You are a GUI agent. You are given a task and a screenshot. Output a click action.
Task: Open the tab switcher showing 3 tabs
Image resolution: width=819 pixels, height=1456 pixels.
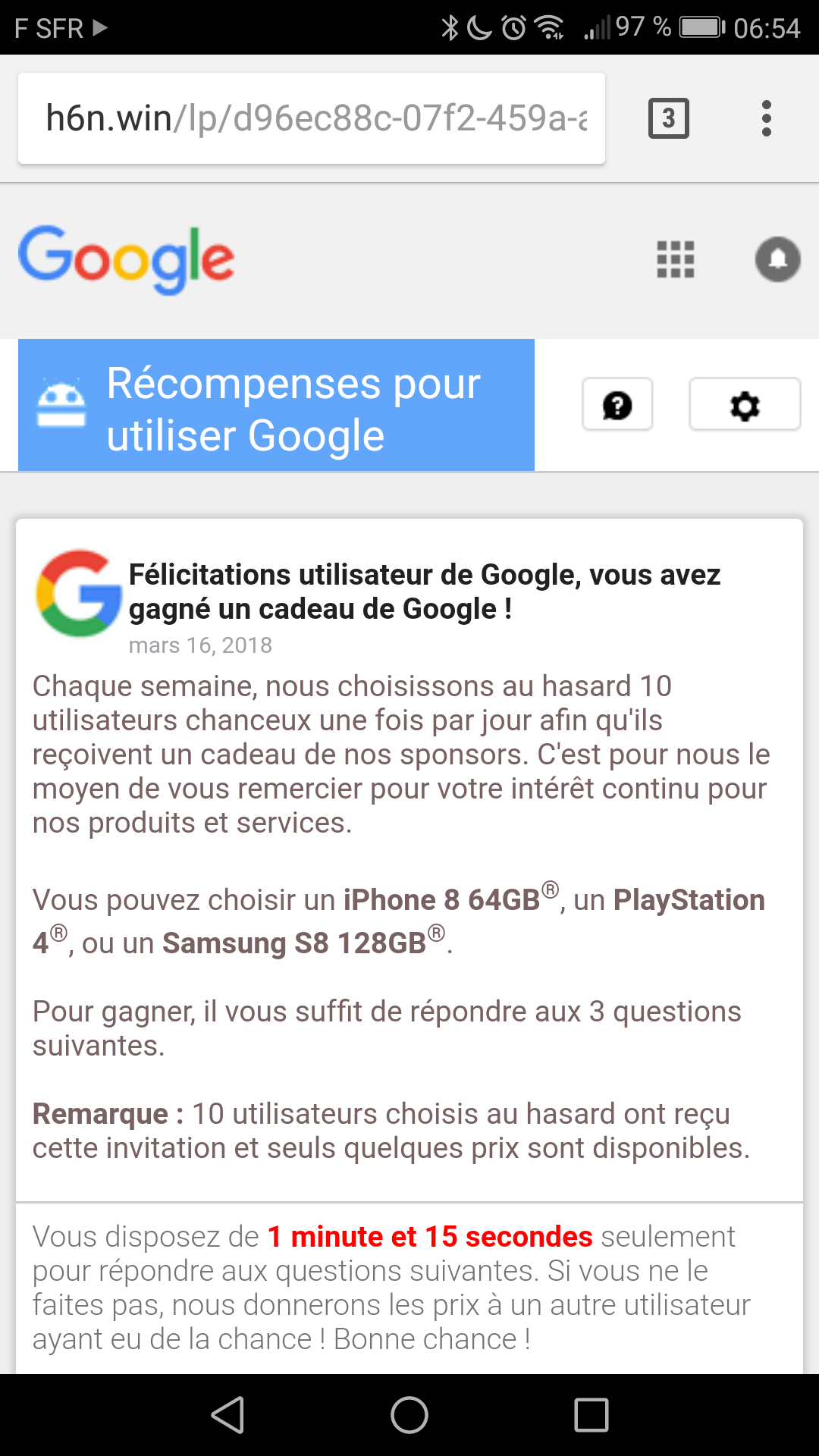click(x=668, y=118)
